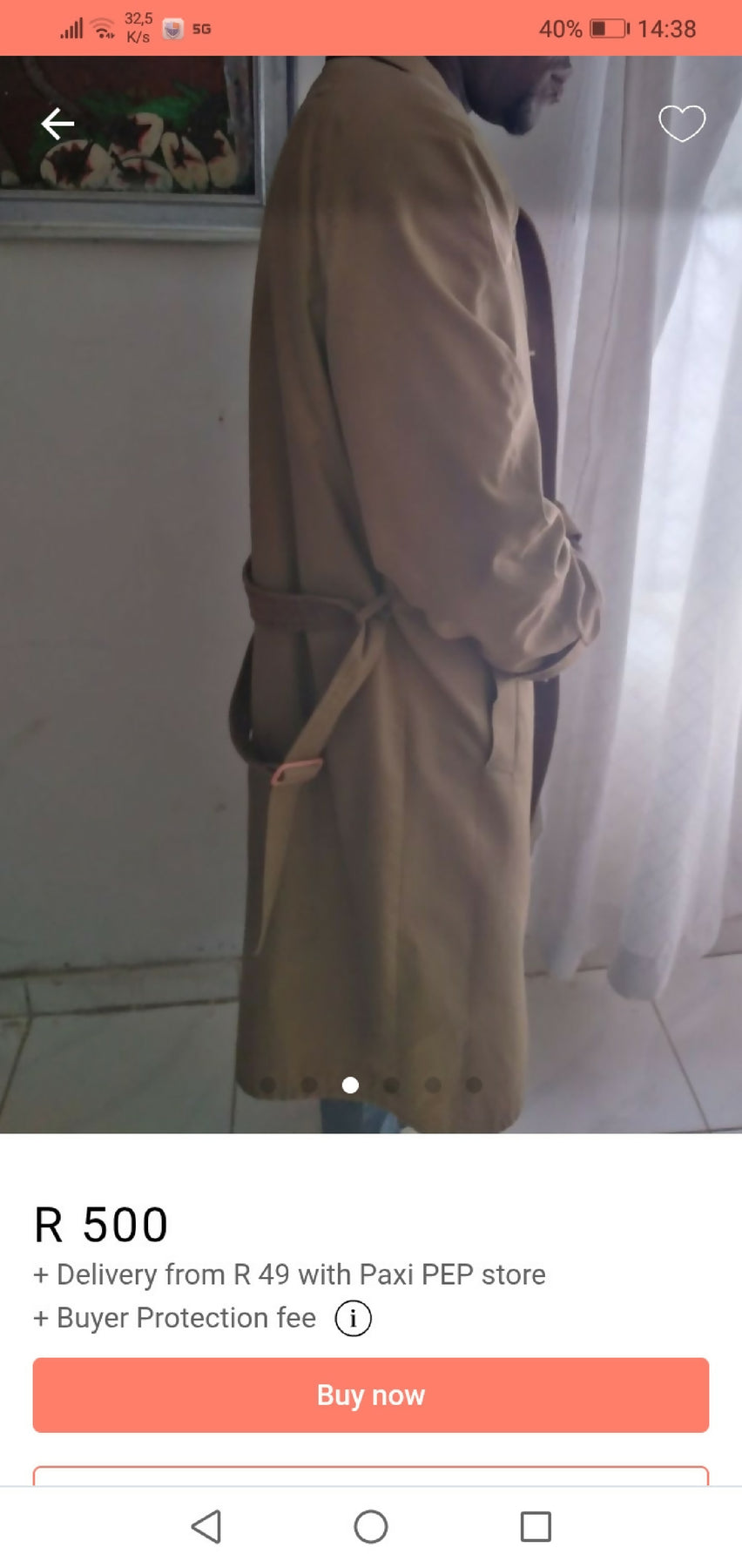
Task: Go back using the top arrow
Action: (57, 124)
